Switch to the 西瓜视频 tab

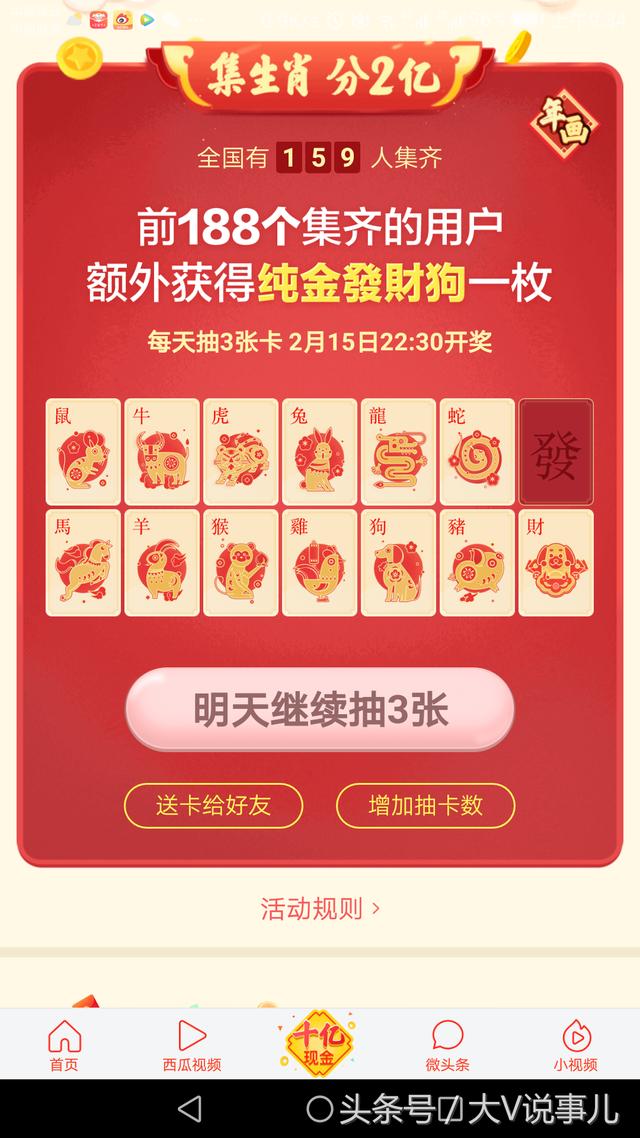(192, 1046)
